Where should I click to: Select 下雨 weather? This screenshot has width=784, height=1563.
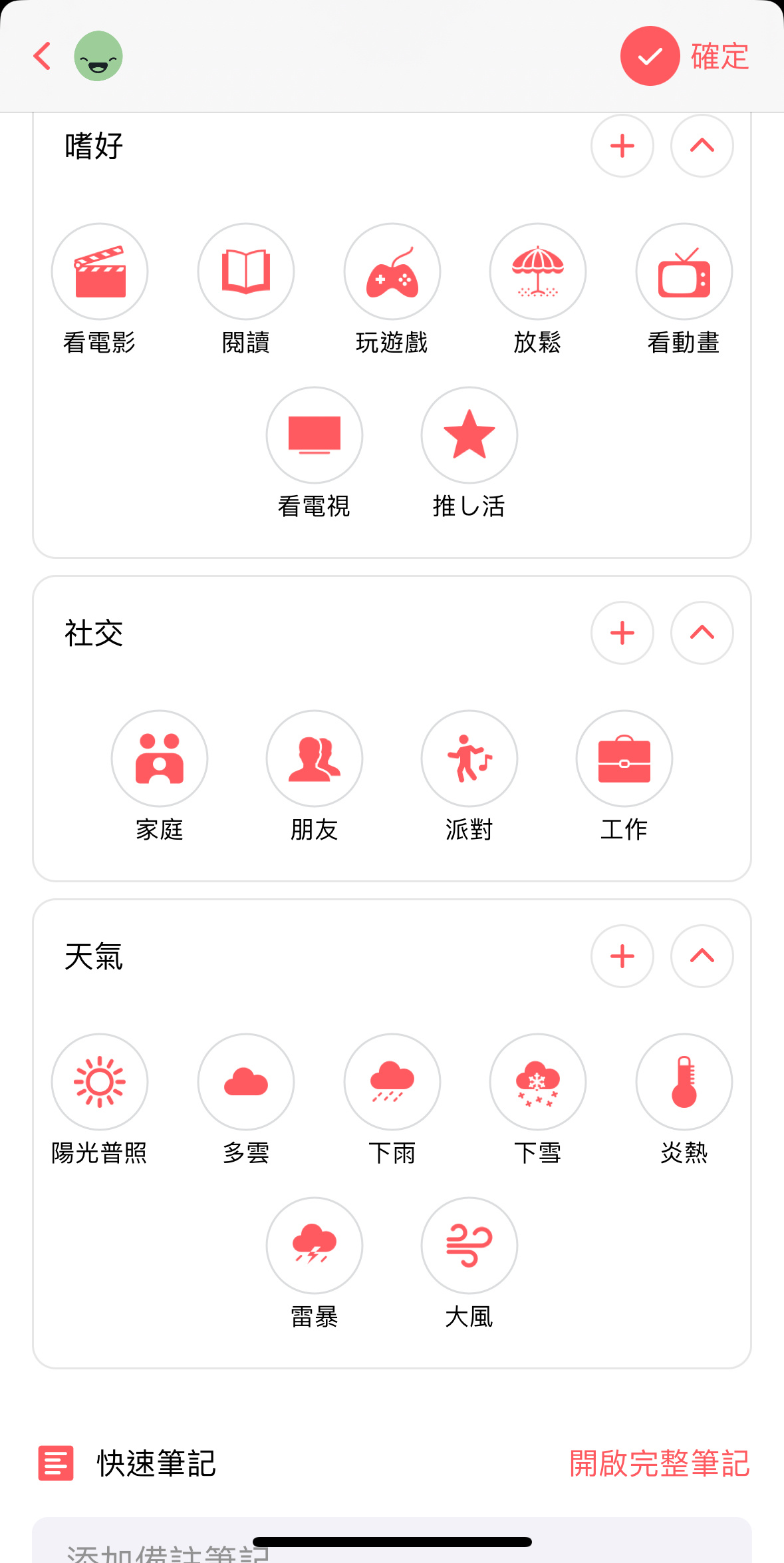[392, 1082]
